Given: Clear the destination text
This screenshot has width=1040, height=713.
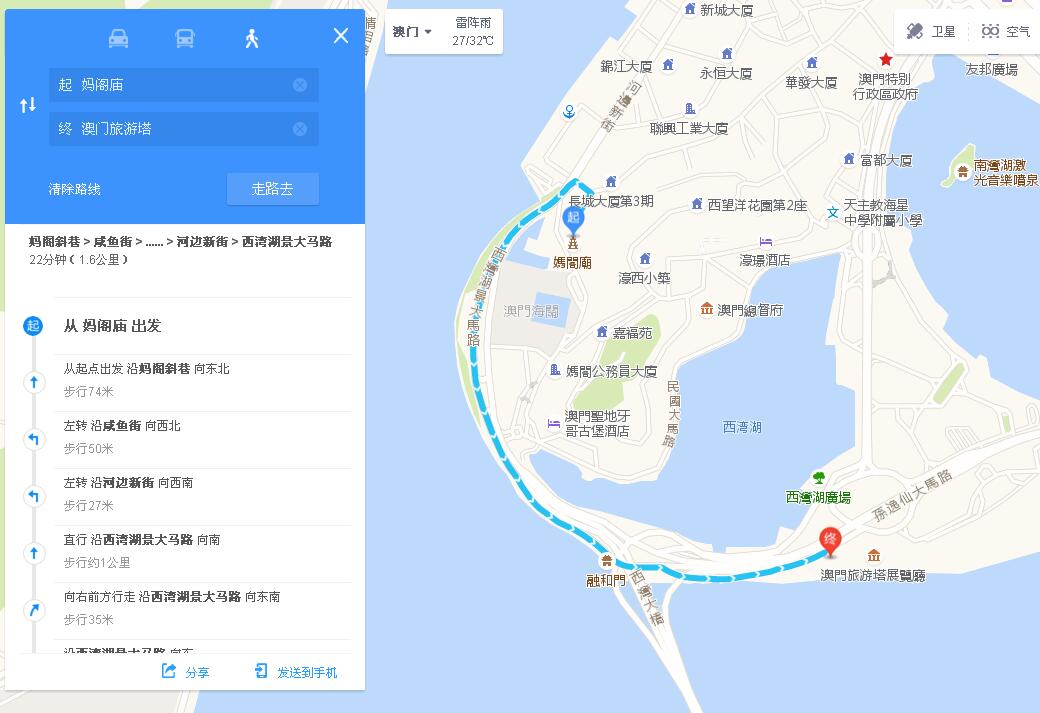Looking at the screenshot, I should tap(300, 129).
